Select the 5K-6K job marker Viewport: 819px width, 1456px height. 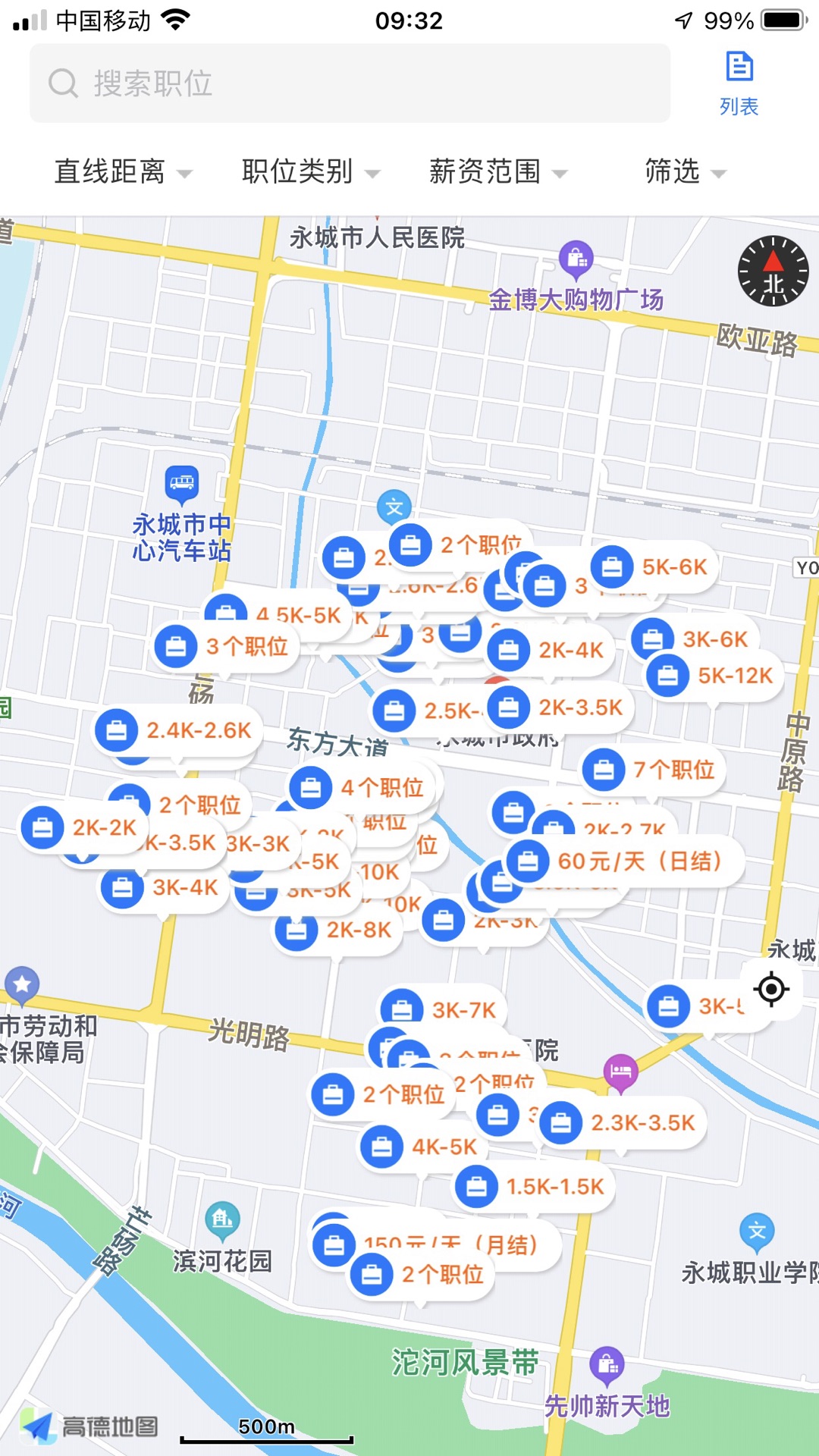pos(653,567)
